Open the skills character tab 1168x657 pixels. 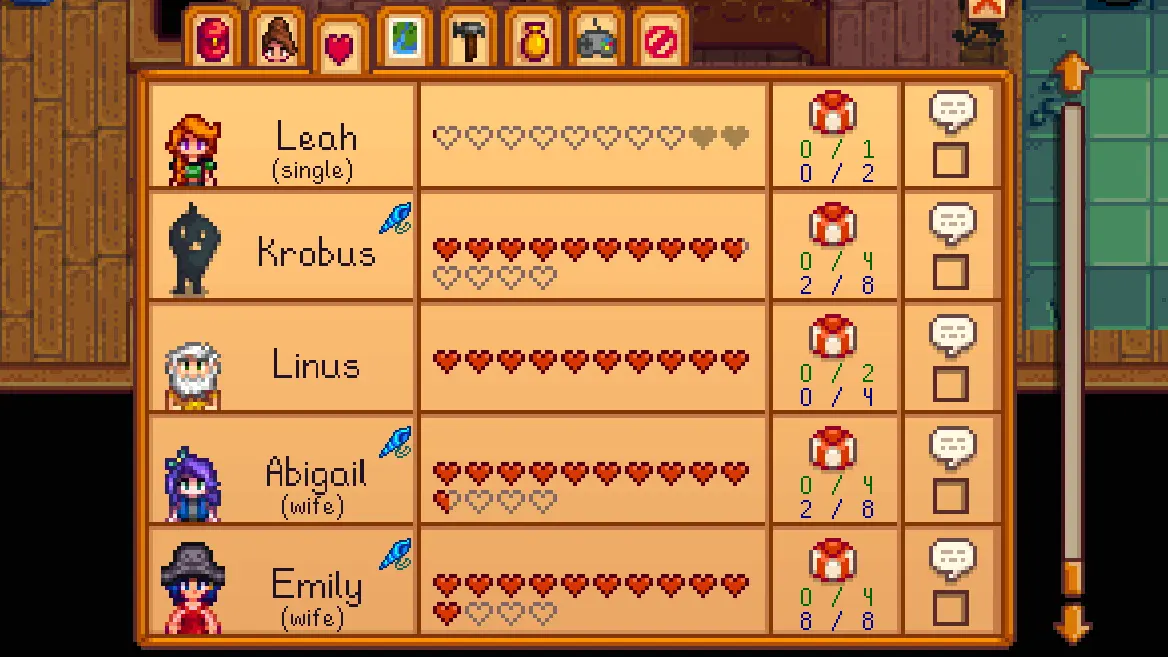275,40
